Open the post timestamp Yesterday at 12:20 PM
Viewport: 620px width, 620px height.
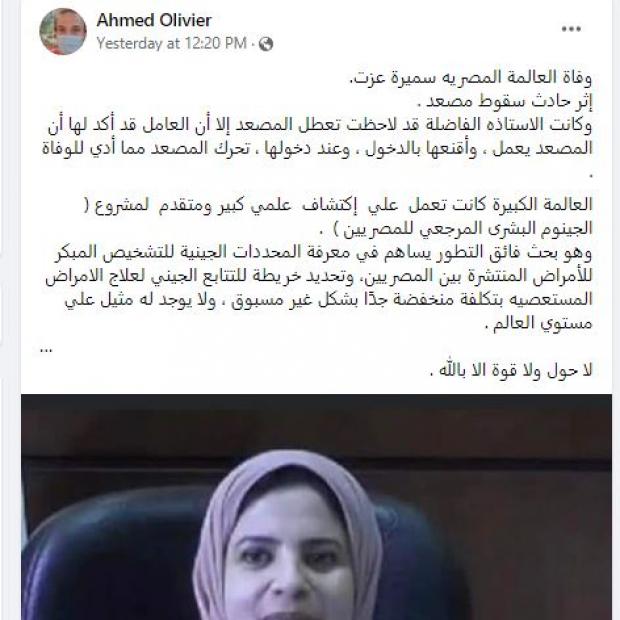(170, 44)
